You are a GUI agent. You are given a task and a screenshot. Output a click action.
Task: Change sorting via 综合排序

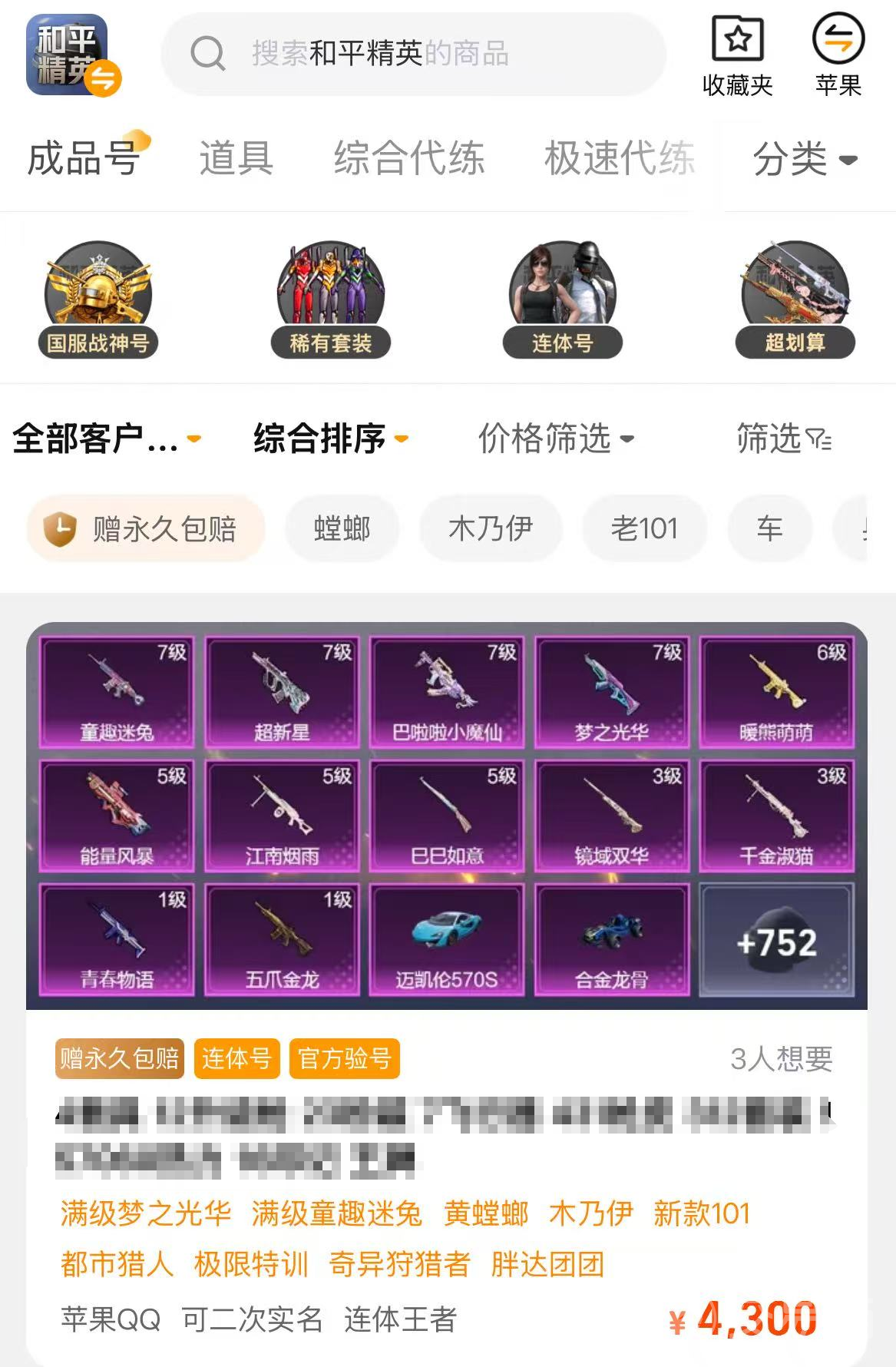[x=330, y=439]
